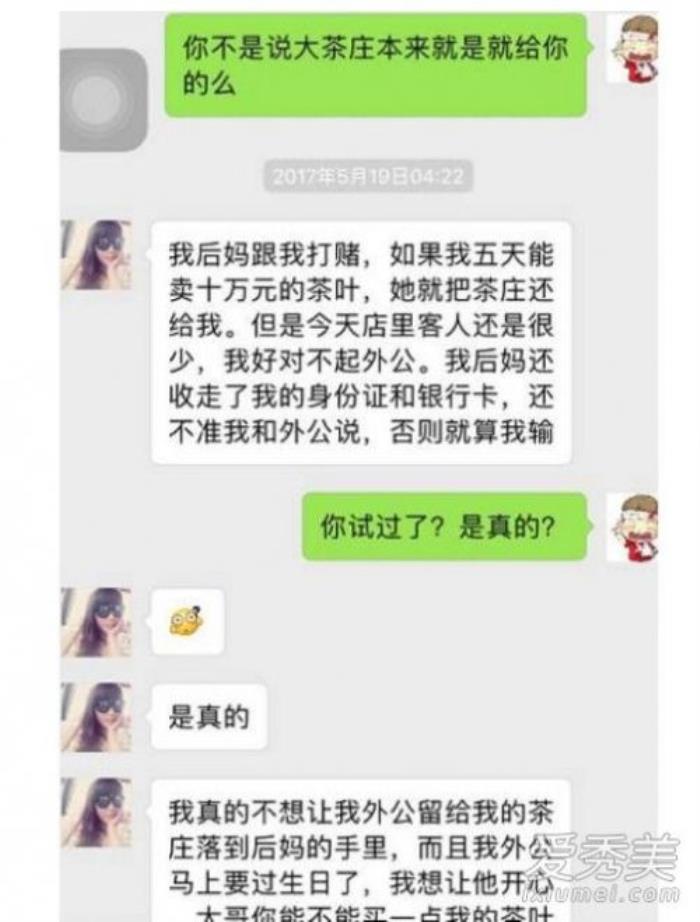Viewport: 700px width, 922px height.
Task: Tap contact's avatar beside "我后妈跟我打赌" message
Action: pyautogui.click(x=98, y=256)
